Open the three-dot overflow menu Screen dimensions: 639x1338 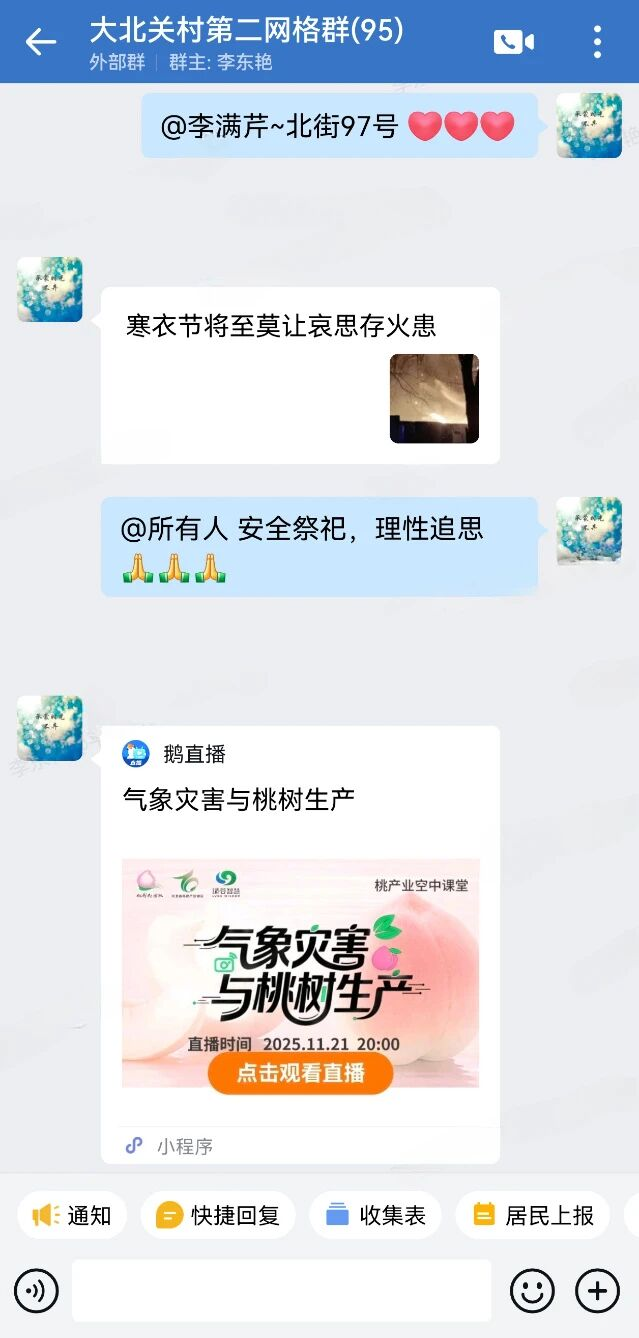[x=597, y=42]
